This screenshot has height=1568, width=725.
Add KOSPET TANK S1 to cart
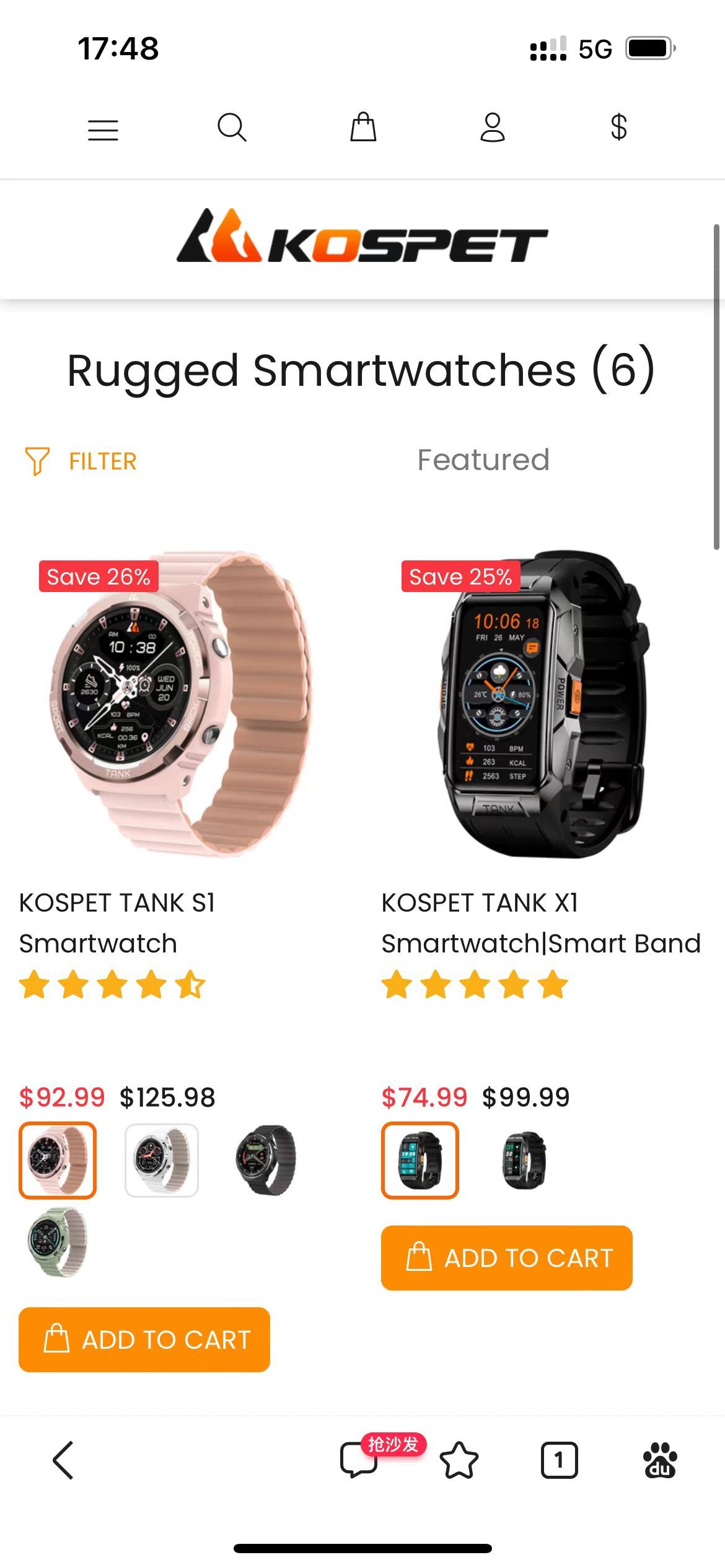pyautogui.click(x=144, y=1339)
